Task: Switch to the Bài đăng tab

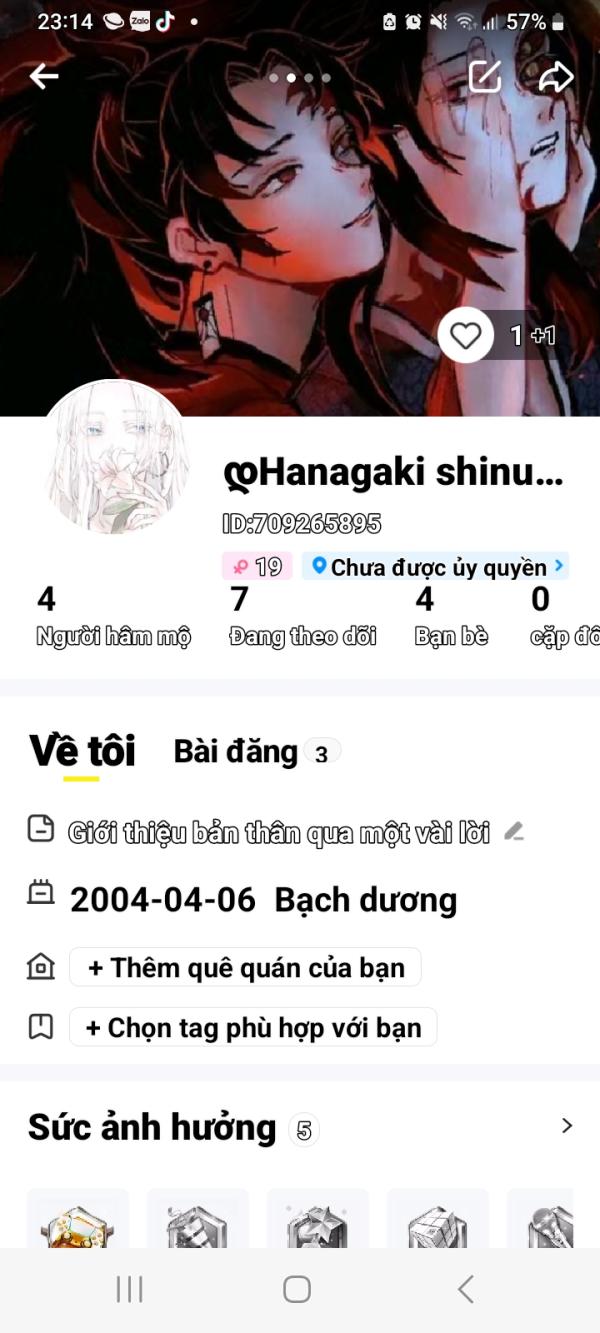Action: click(255, 752)
